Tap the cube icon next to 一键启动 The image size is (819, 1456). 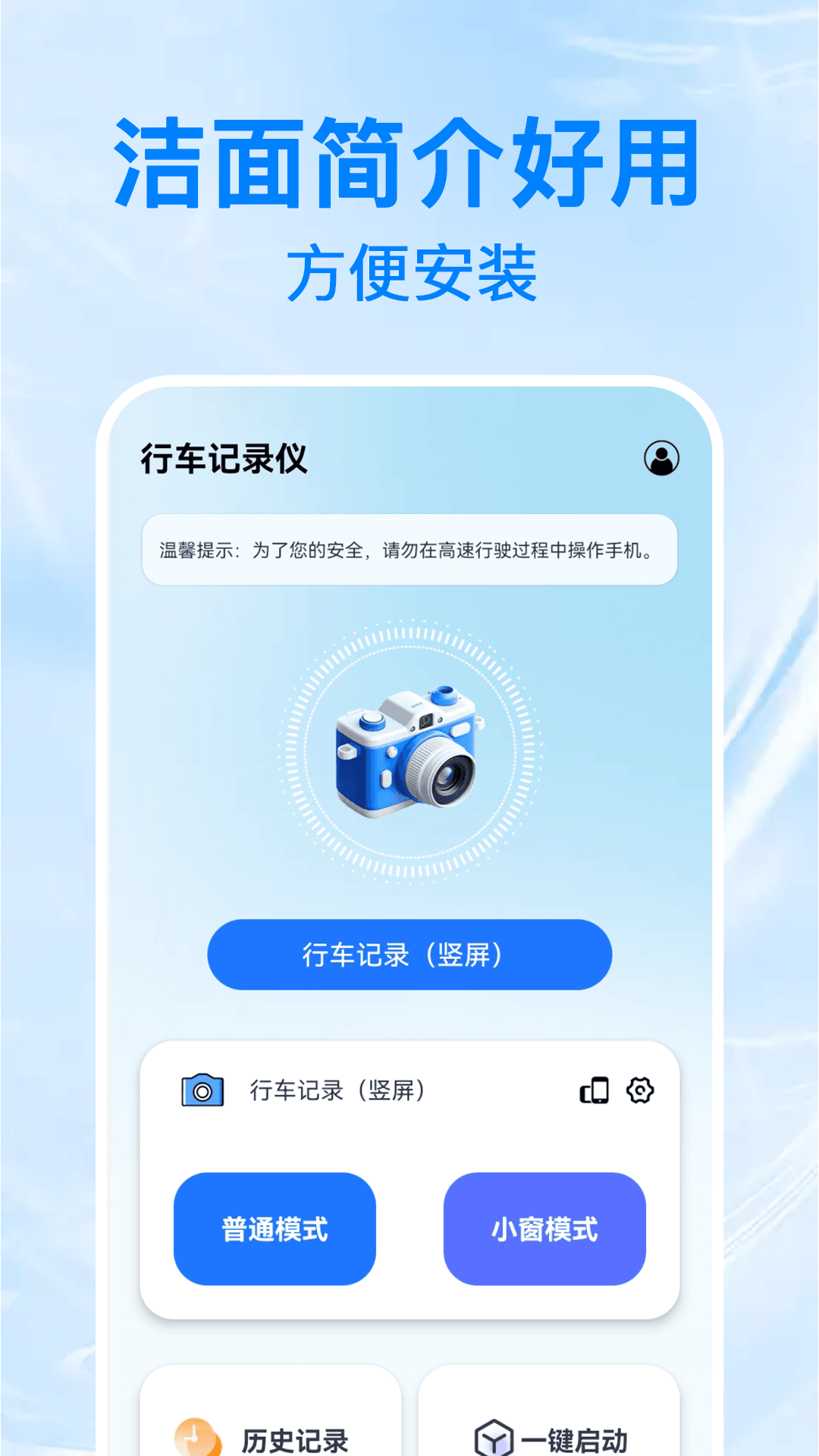(x=494, y=1439)
